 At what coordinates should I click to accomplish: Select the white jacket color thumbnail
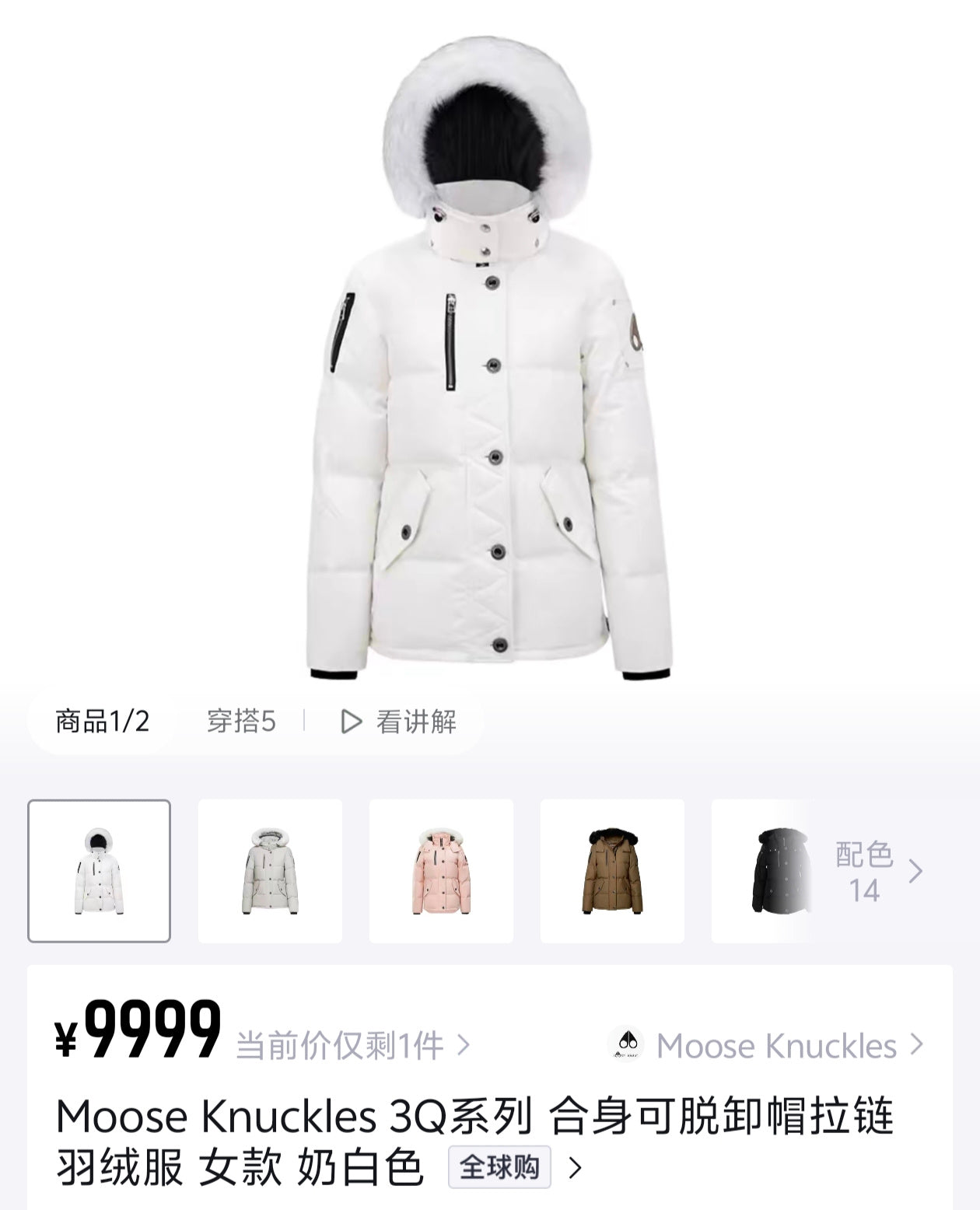[x=99, y=871]
